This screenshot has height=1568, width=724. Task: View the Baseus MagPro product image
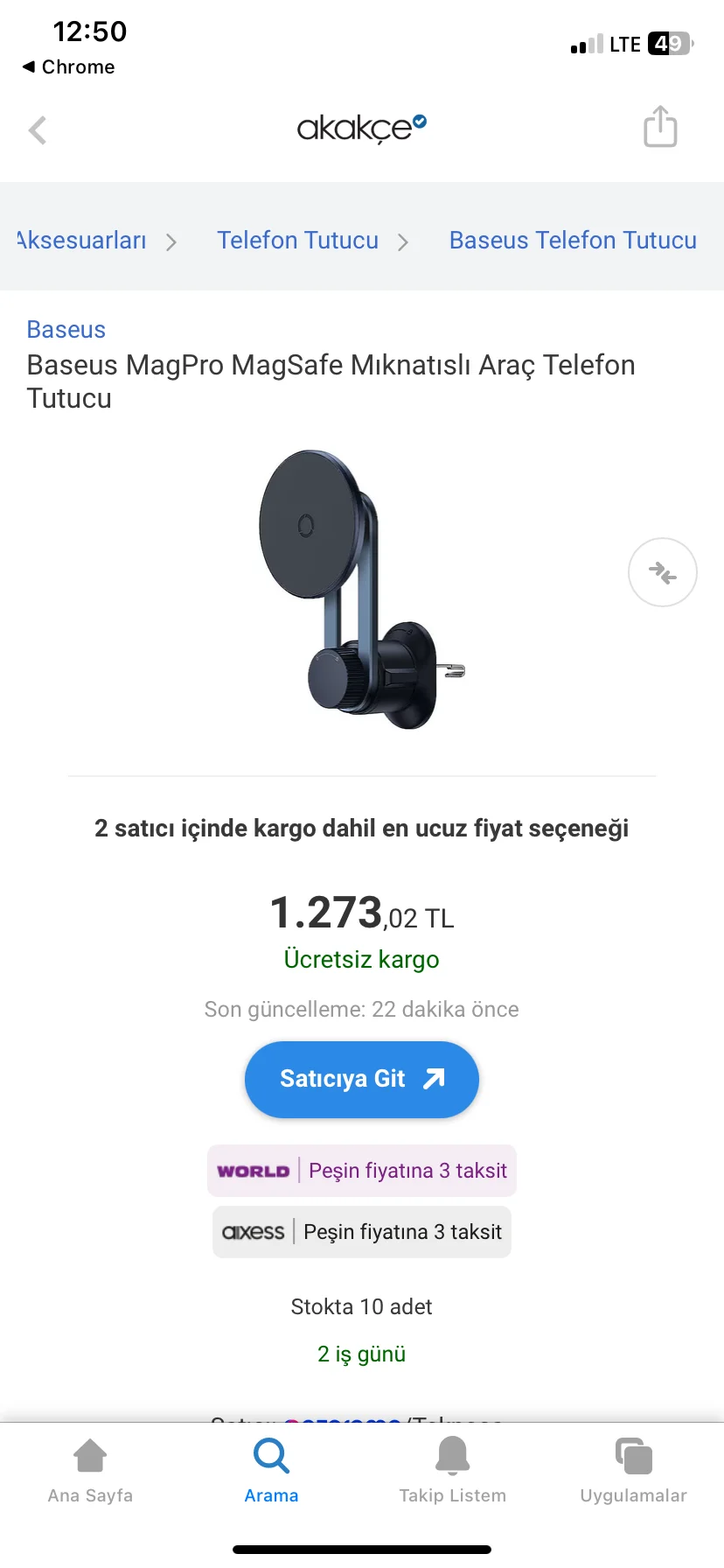(360, 591)
